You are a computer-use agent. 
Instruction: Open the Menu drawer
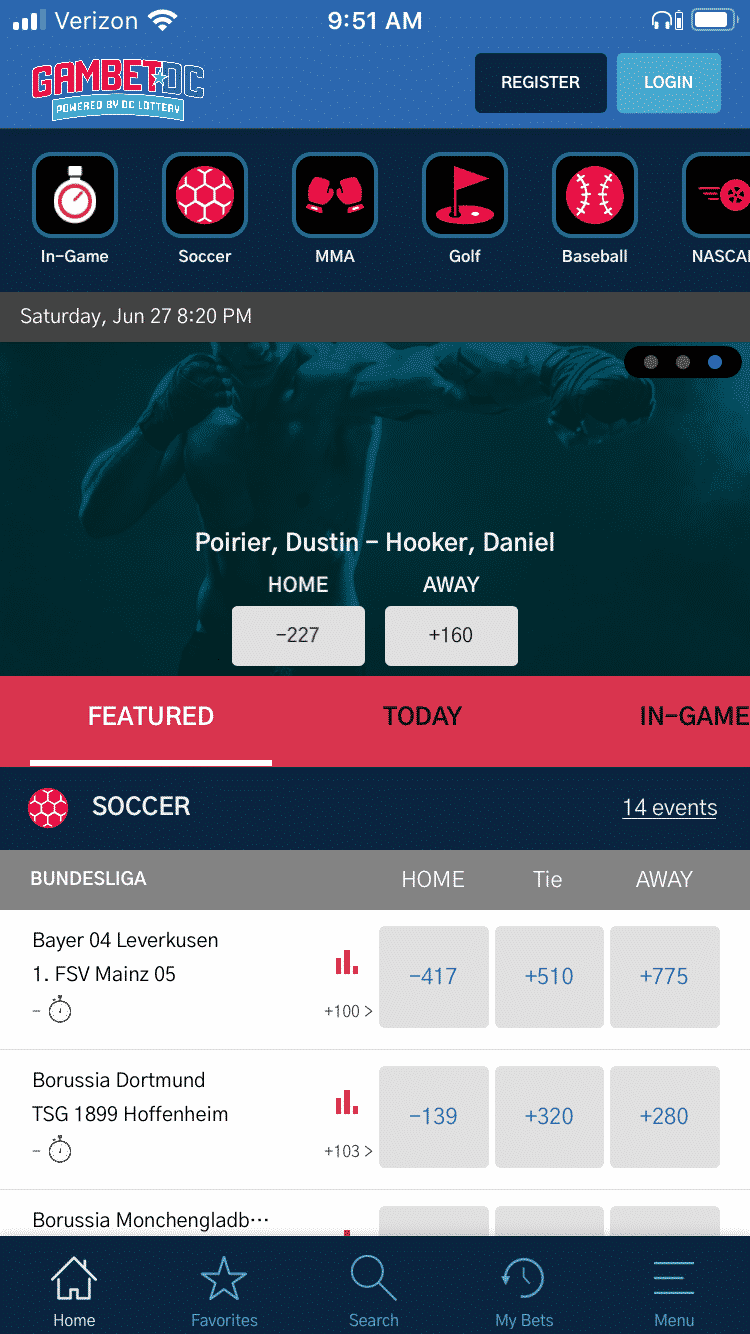(x=674, y=1293)
